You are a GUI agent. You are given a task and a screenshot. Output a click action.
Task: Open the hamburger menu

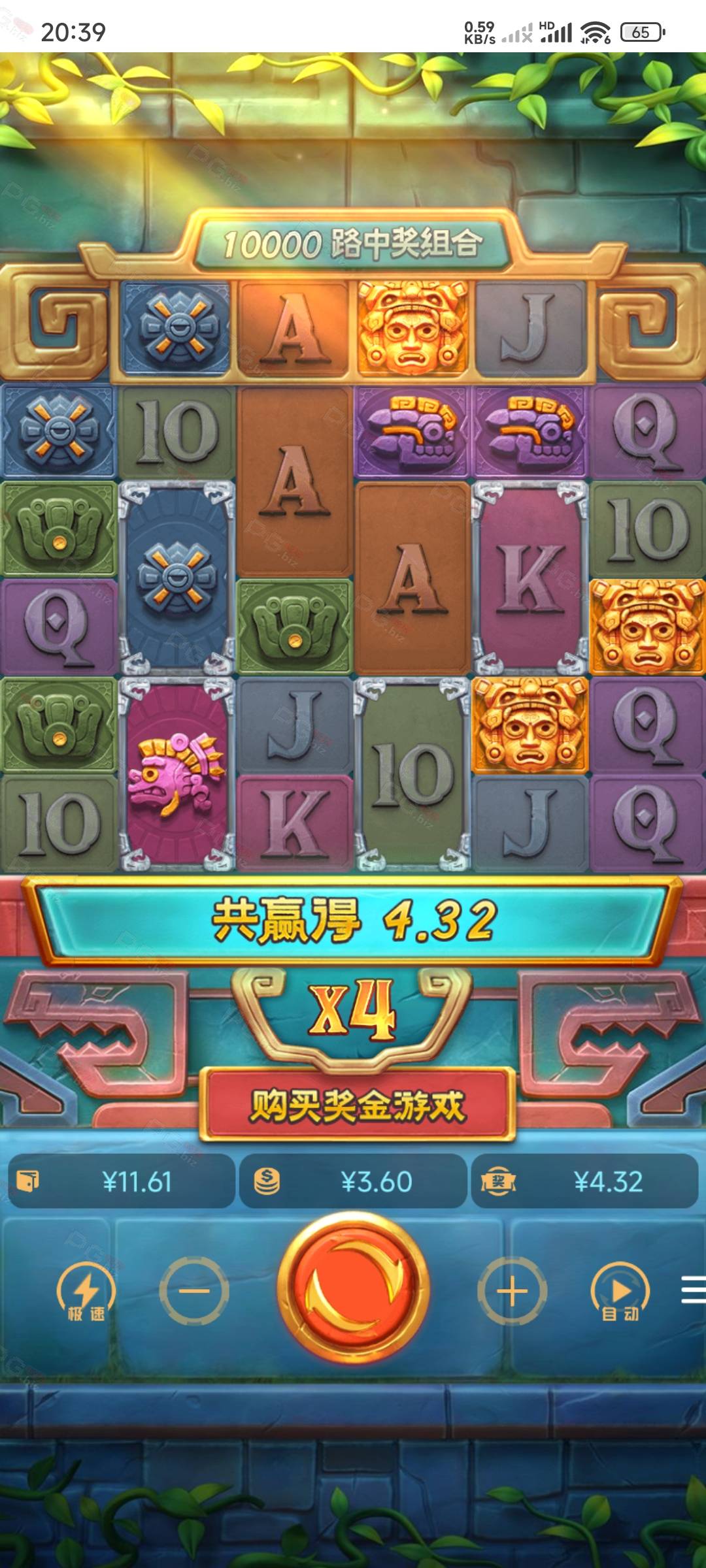693,1290
